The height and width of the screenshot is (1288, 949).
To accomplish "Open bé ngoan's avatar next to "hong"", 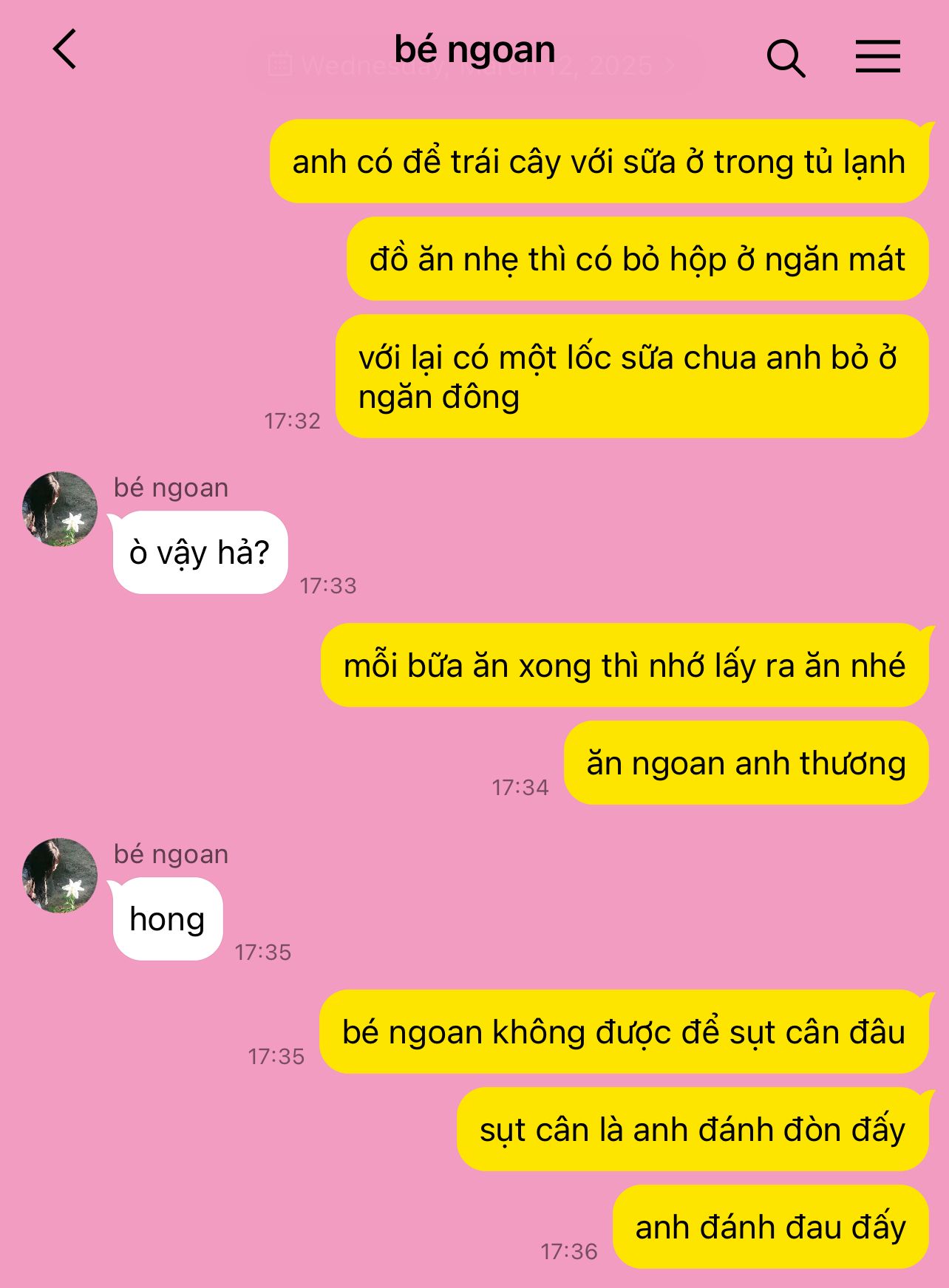I will coord(60,876).
